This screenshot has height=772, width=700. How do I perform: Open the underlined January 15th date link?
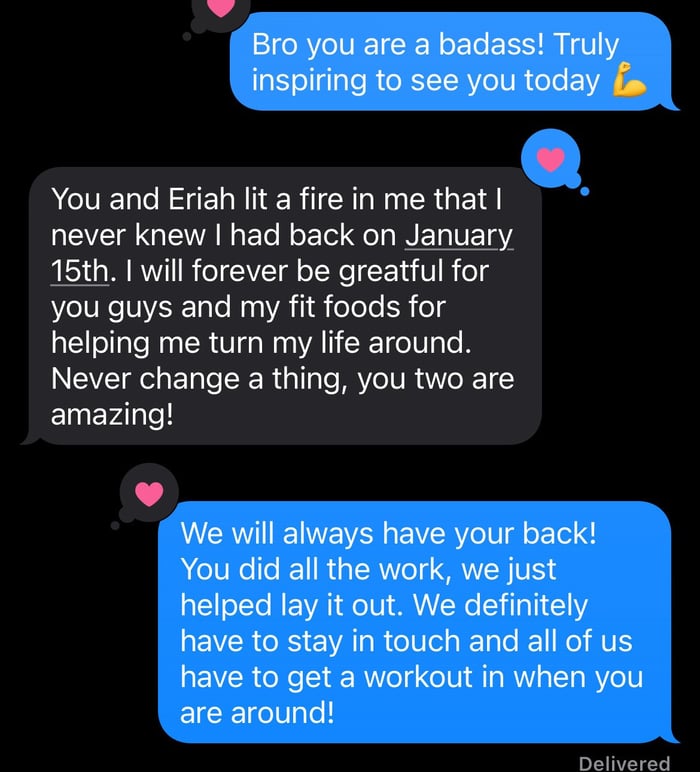coord(458,236)
